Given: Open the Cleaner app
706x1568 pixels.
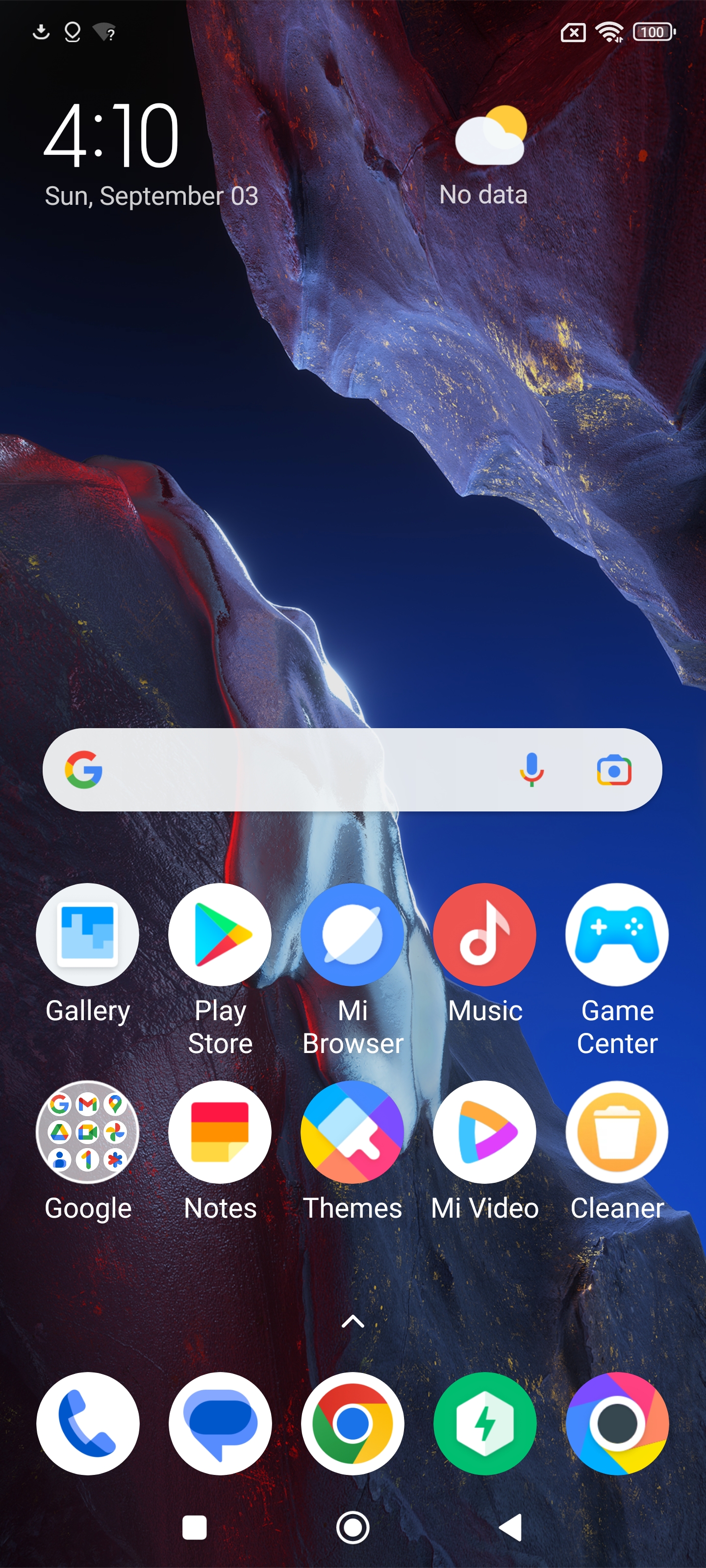Looking at the screenshot, I should tap(617, 1131).
